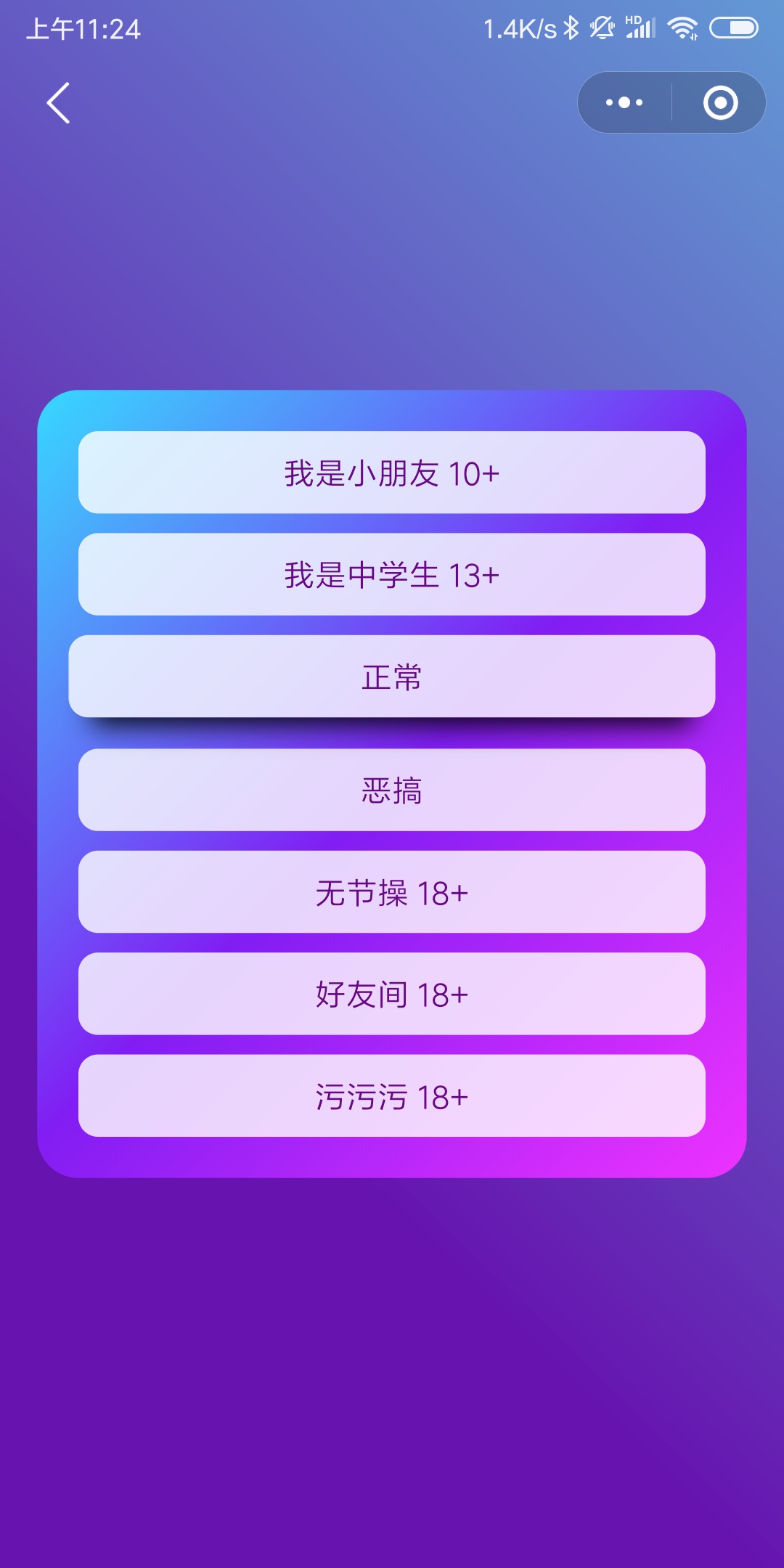Viewport: 784px width, 1568px height.
Task: Close the mini program with circle button
Action: 720,102
